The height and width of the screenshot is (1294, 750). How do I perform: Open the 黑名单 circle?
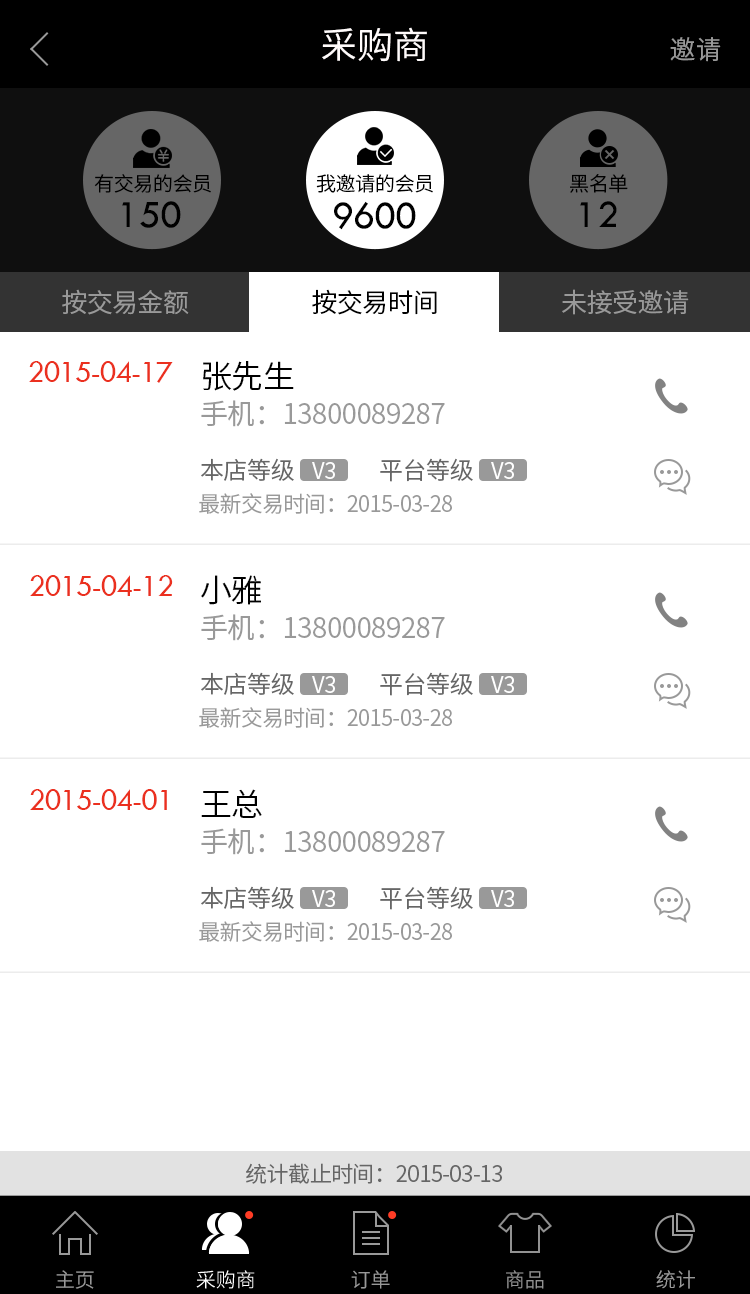[598, 180]
